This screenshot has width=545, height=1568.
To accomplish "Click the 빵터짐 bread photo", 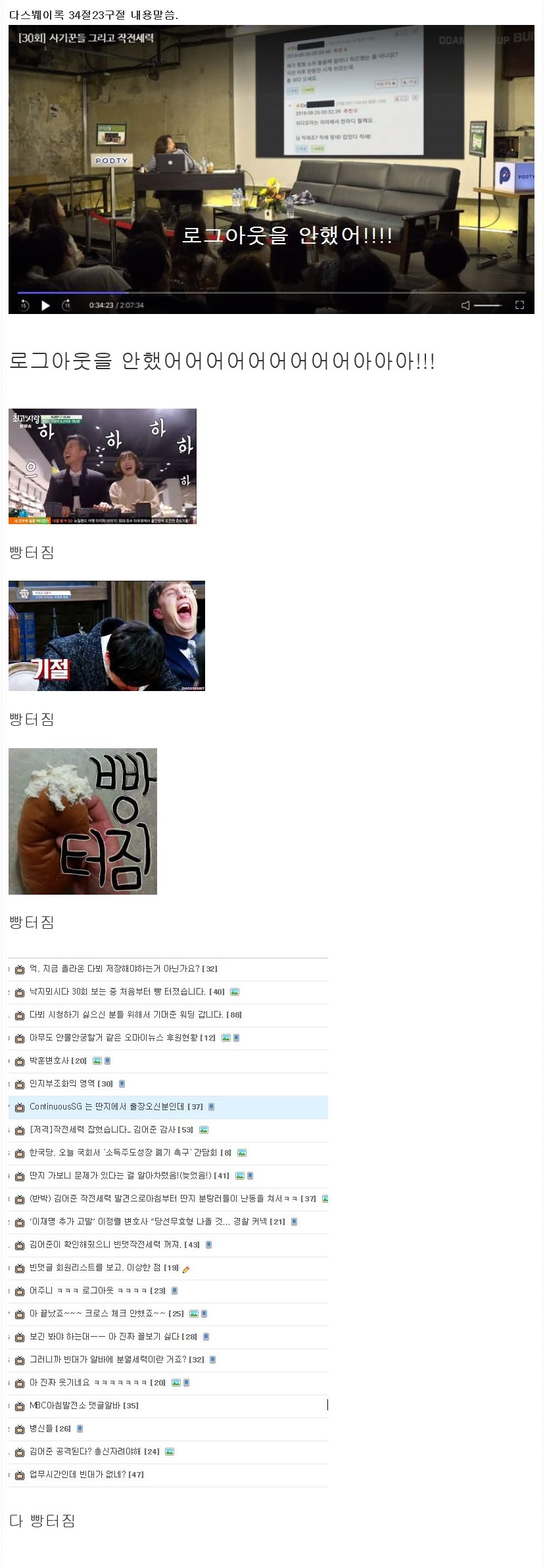I will coord(82,821).
